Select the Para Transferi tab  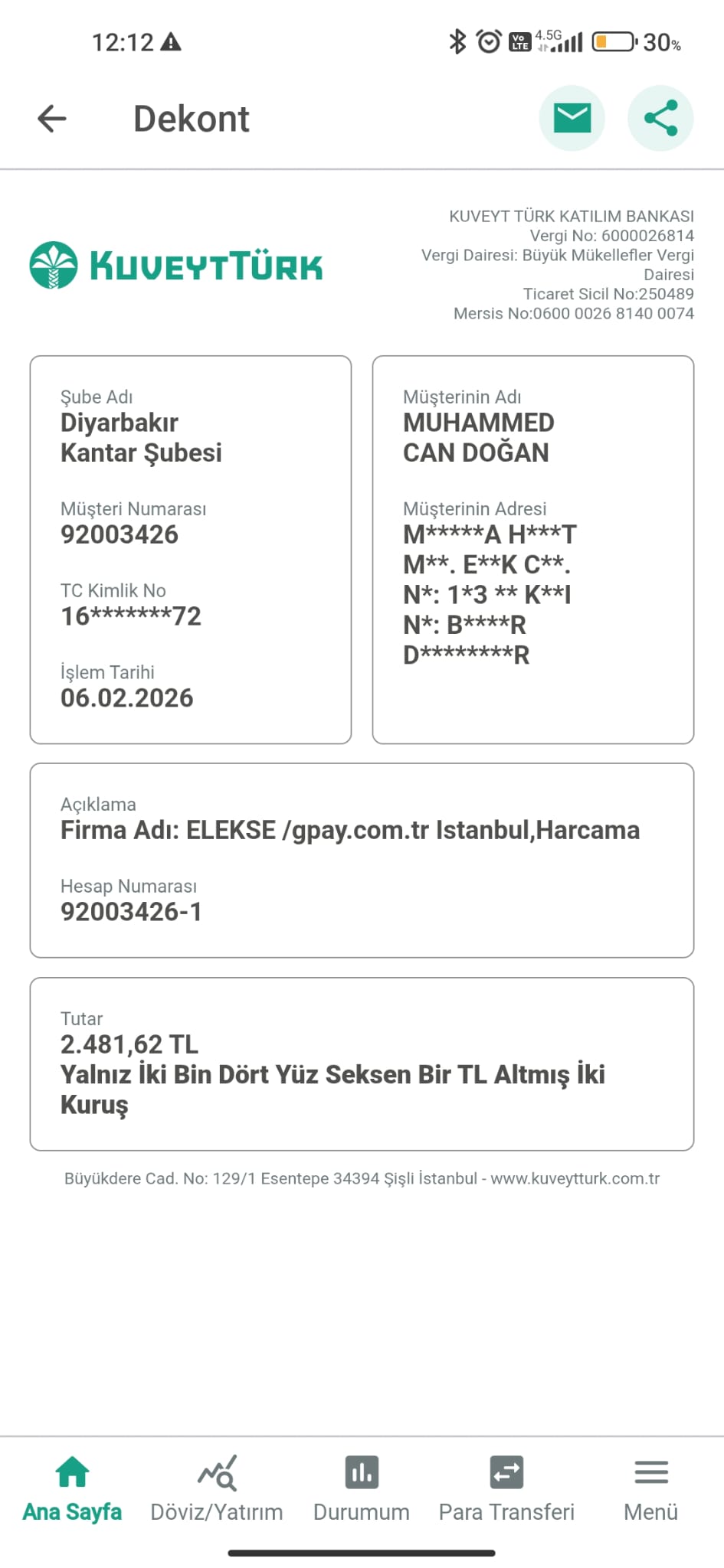pos(506,1490)
